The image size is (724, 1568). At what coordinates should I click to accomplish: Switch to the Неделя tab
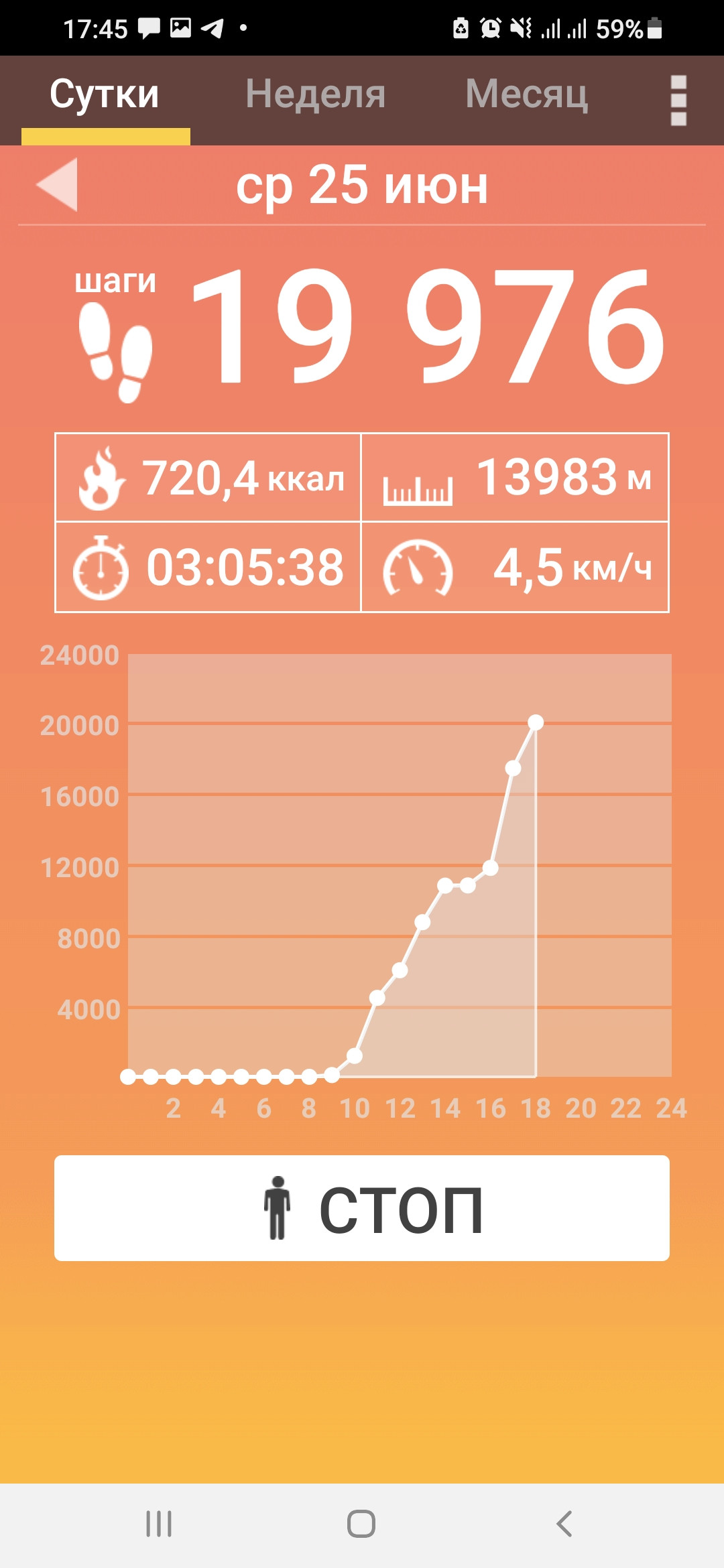pyautogui.click(x=316, y=94)
